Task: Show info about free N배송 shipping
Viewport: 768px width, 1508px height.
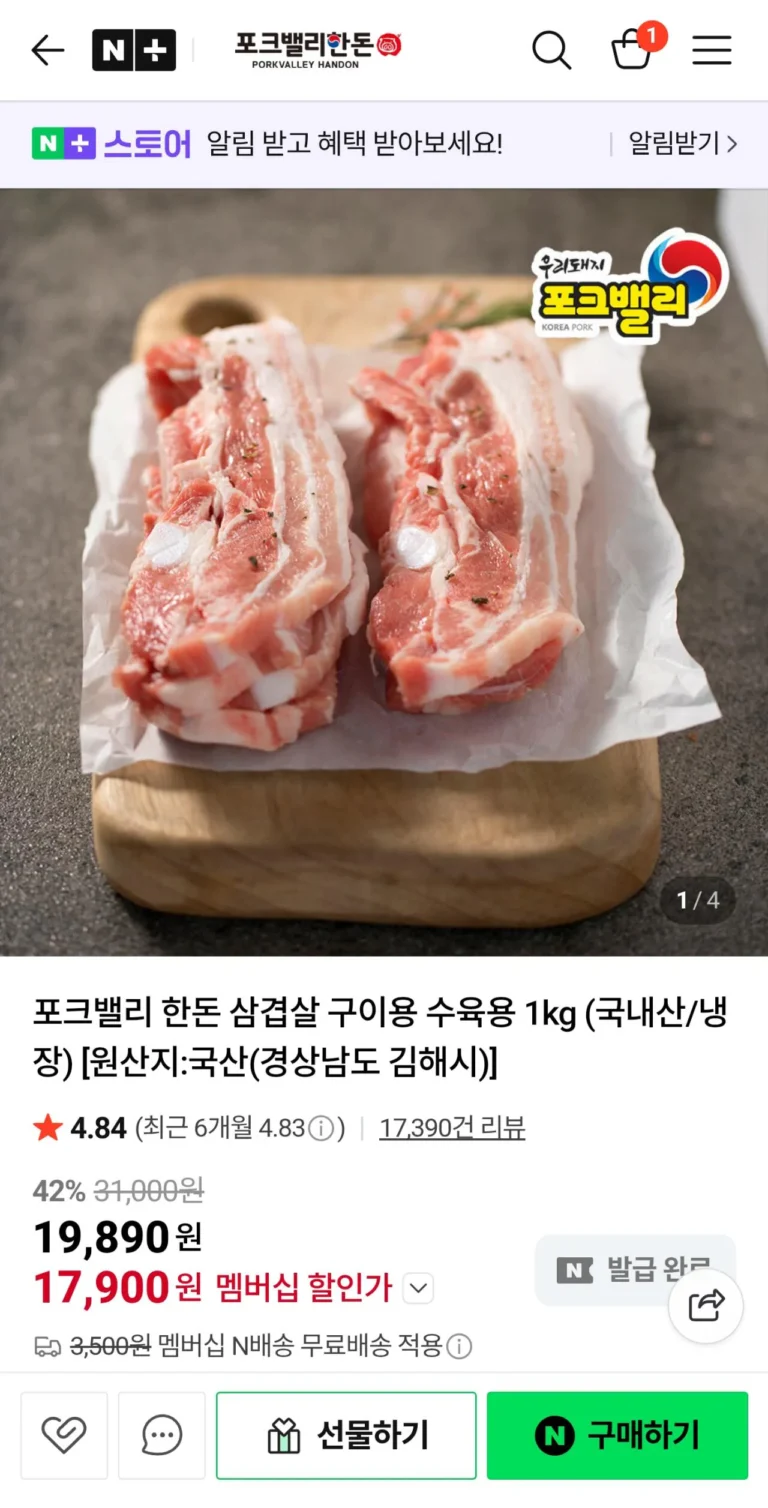Action: click(x=459, y=1346)
